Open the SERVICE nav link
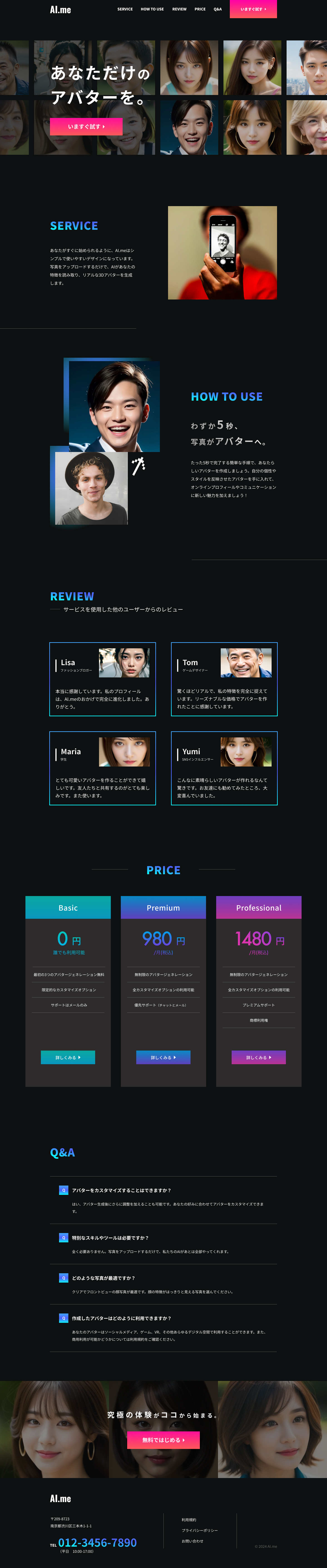Viewport: 327px width, 1568px height. point(125,9)
